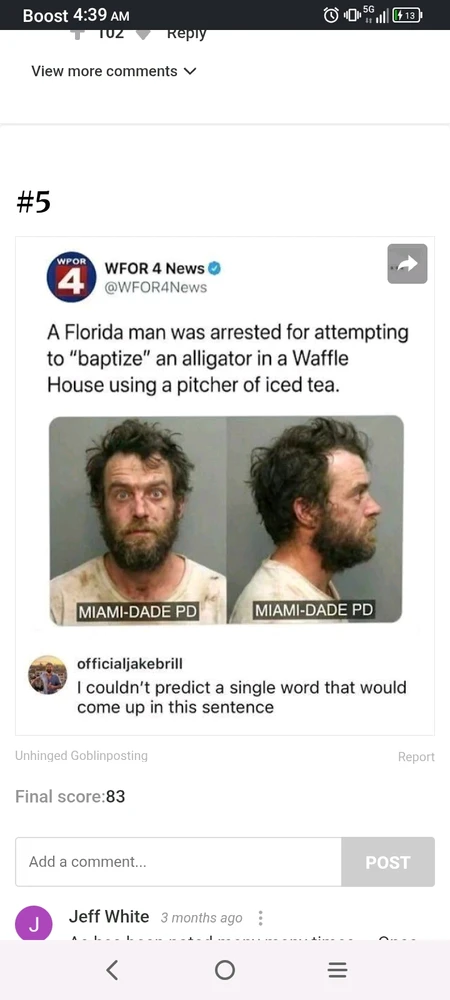Image resolution: width=450 pixels, height=1000 pixels.
Task: Hit the POST button
Action: click(388, 862)
